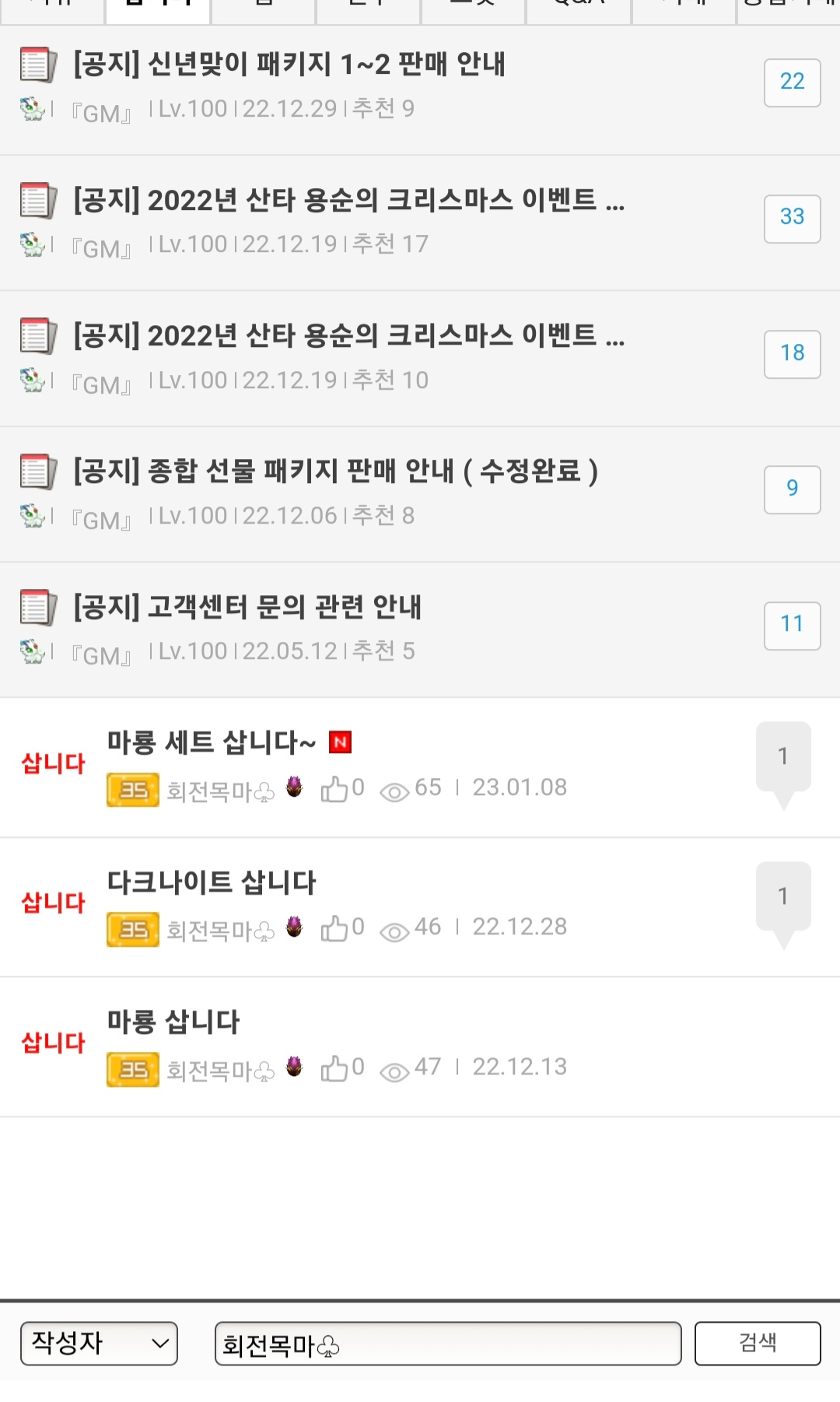Screen dimensions: 840x1402
Task: Focus the search field containing 회전목마
Action: point(447,1344)
